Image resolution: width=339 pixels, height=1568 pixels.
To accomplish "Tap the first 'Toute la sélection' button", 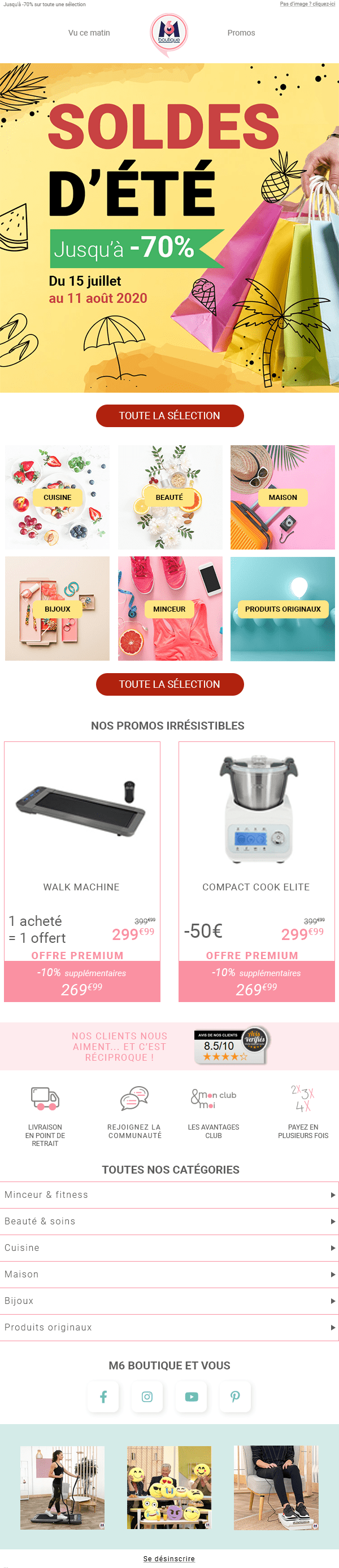I will point(169,416).
